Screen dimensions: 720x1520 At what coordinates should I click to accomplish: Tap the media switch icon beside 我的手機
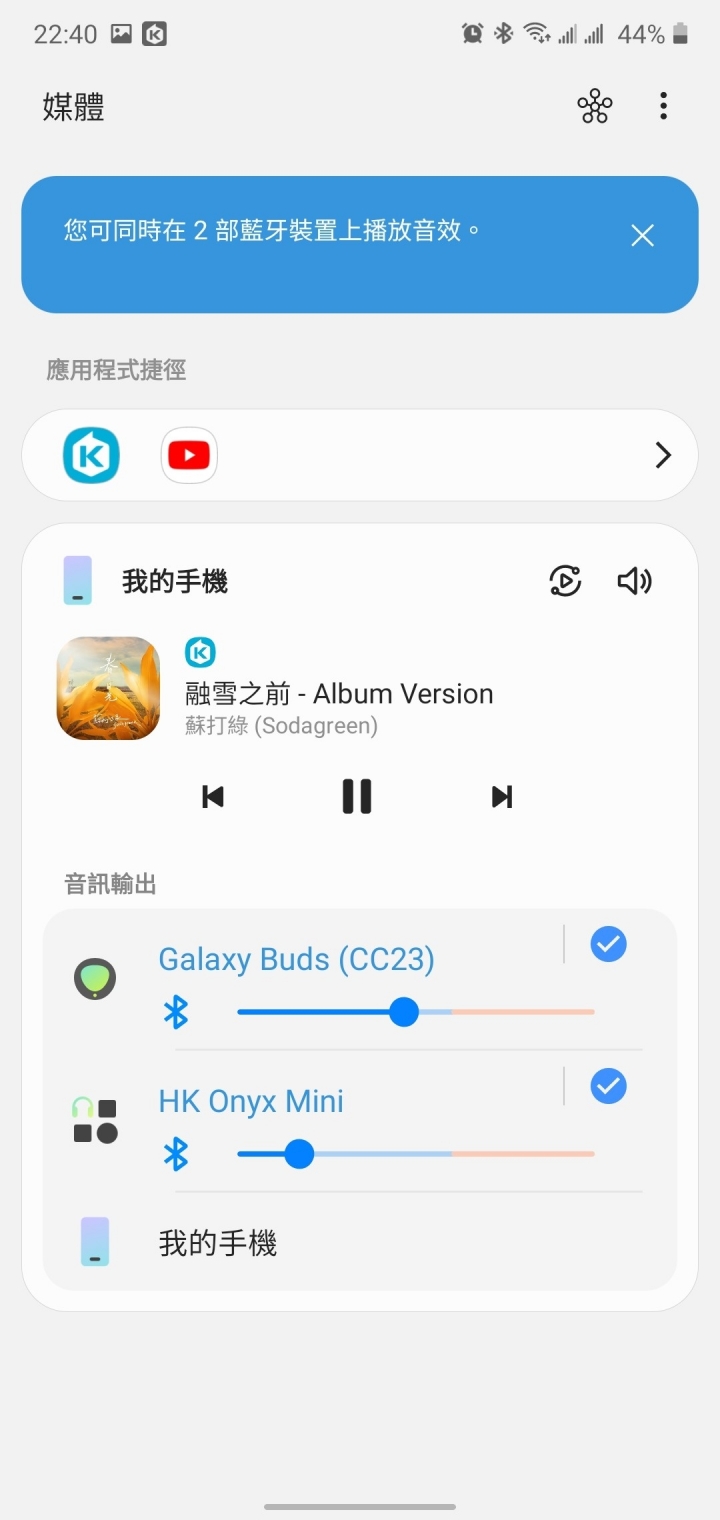point(565,581)
